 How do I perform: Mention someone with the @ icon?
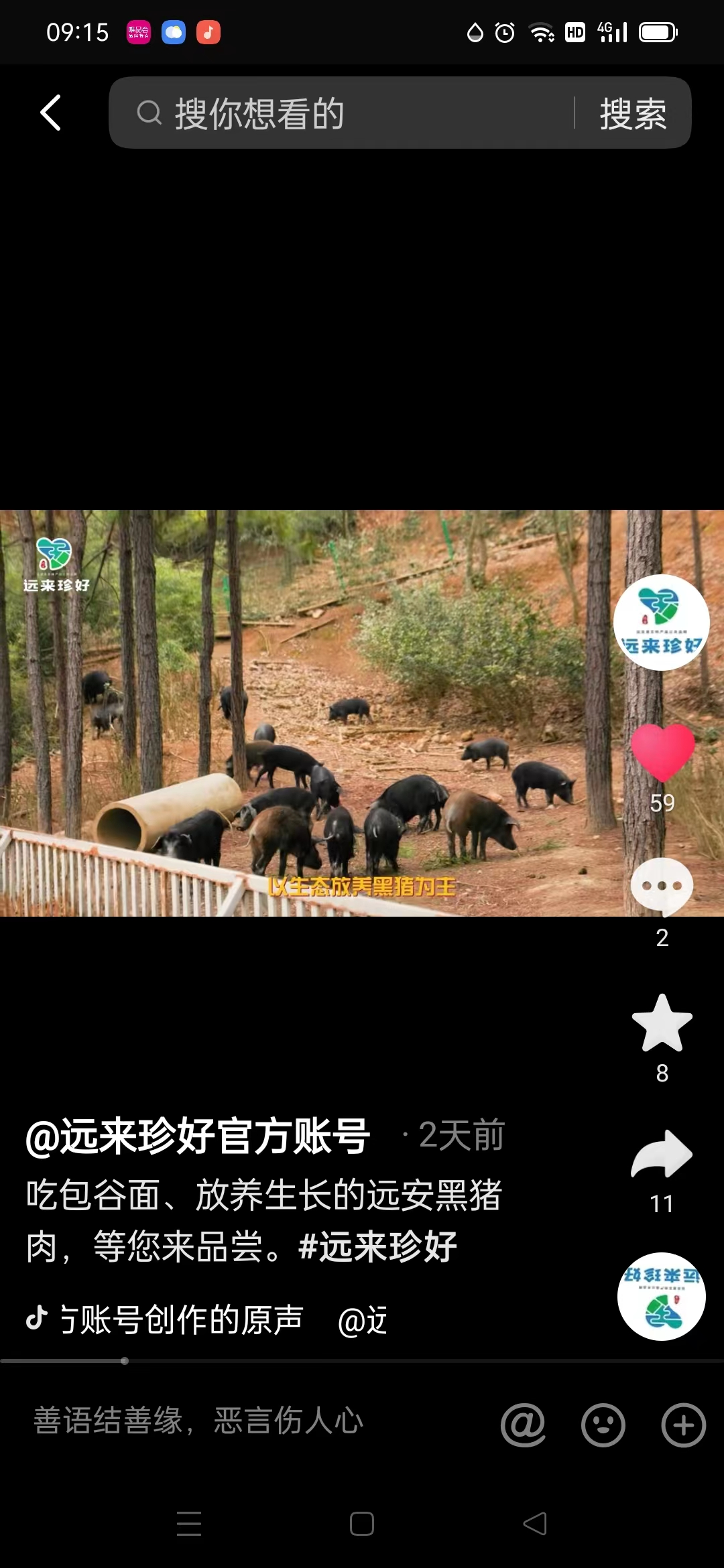point(523,1425)
